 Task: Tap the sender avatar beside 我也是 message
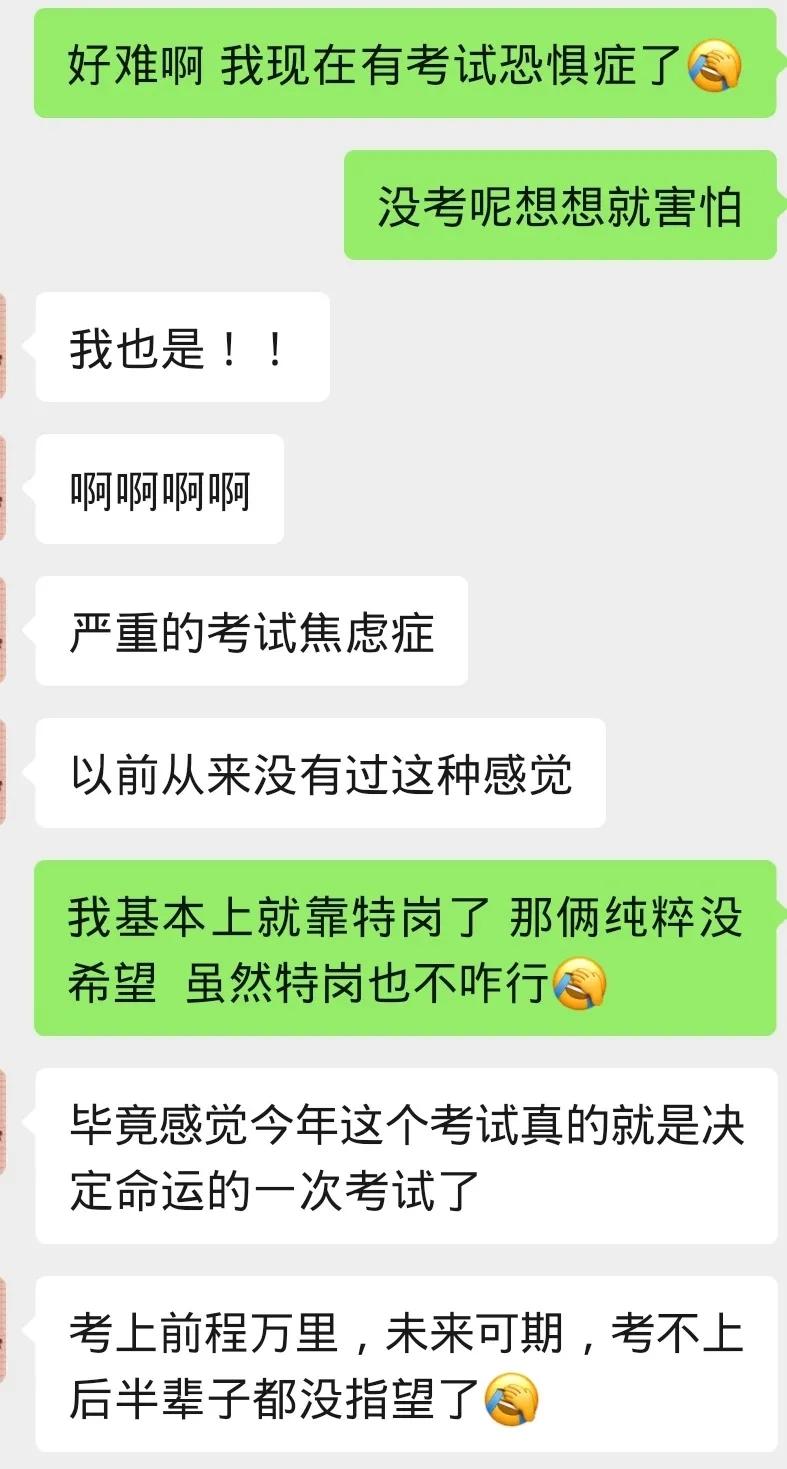tap(4, 347)
